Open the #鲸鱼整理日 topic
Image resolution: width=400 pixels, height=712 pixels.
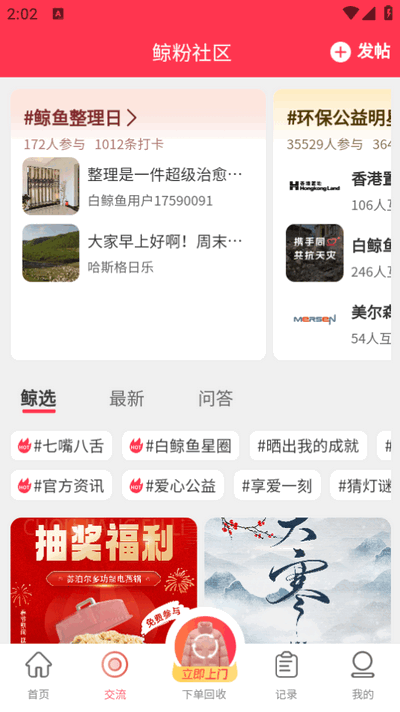click(80, 118)
